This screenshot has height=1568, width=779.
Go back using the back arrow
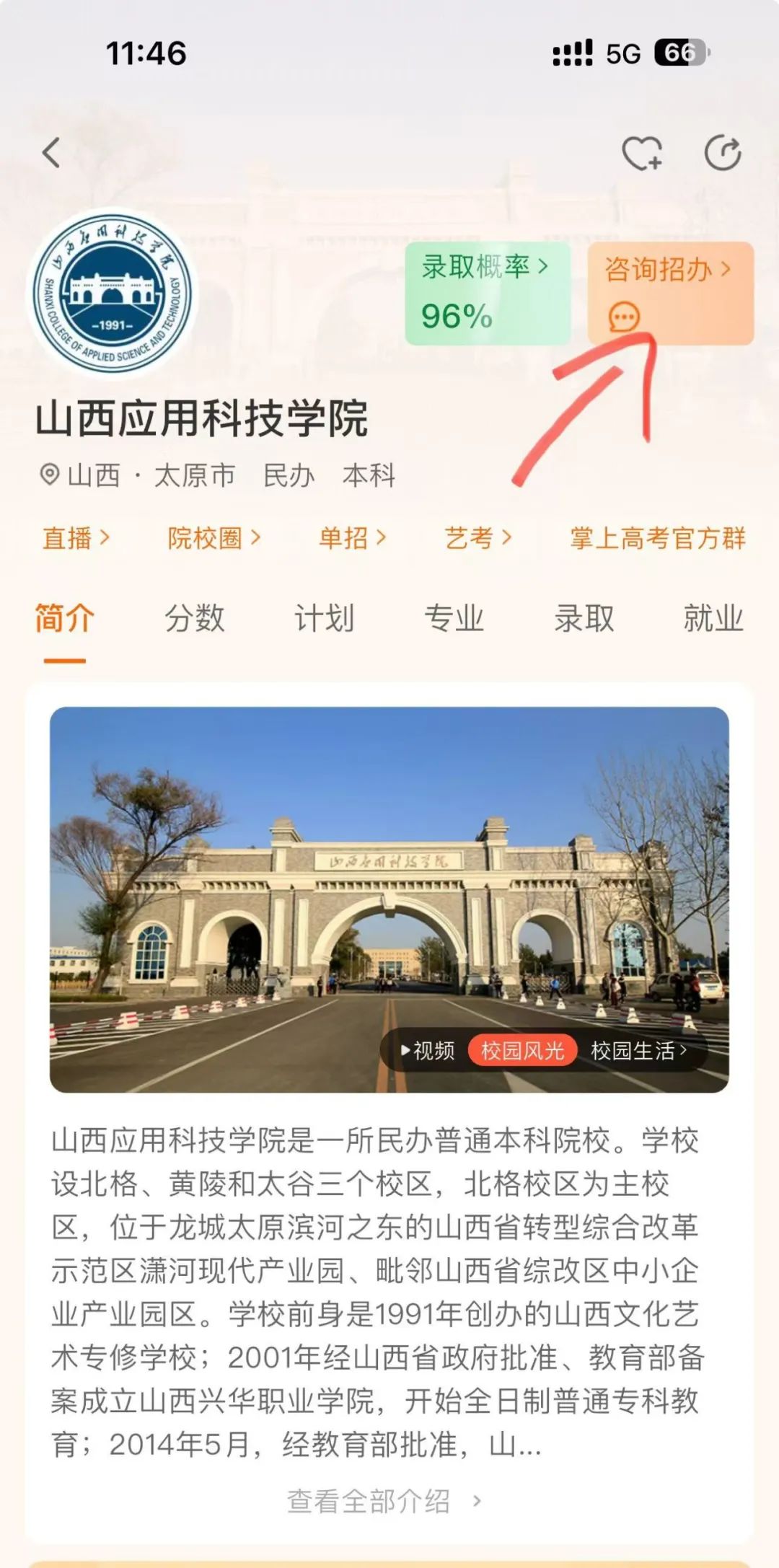[x=51, y=153]
